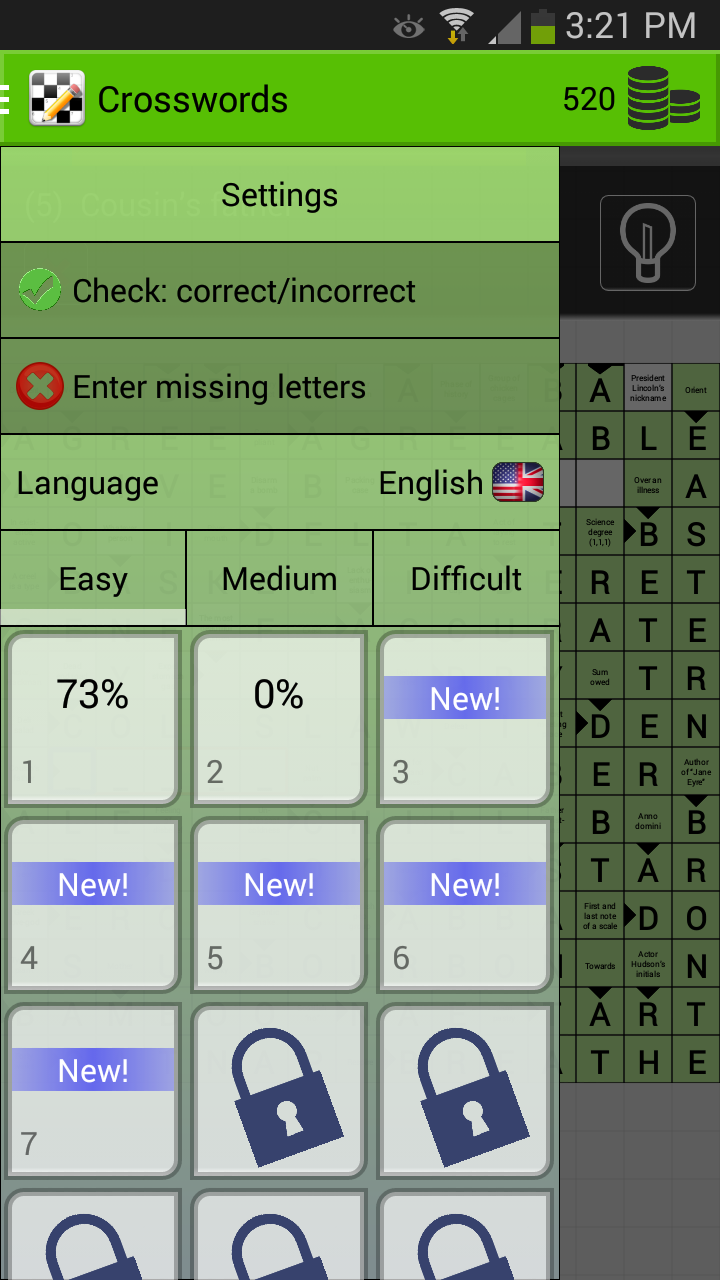Viewport: 720px width, 1280px height.
Task: Switch to the Difficult tab
Action: [466, 579]
